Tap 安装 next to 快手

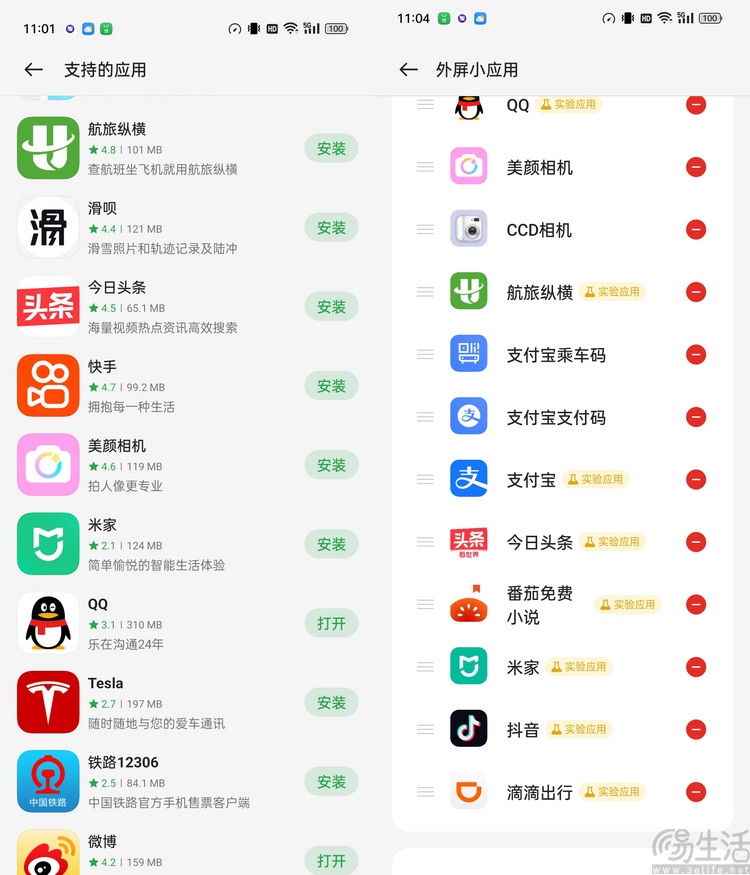pos(331,386)
